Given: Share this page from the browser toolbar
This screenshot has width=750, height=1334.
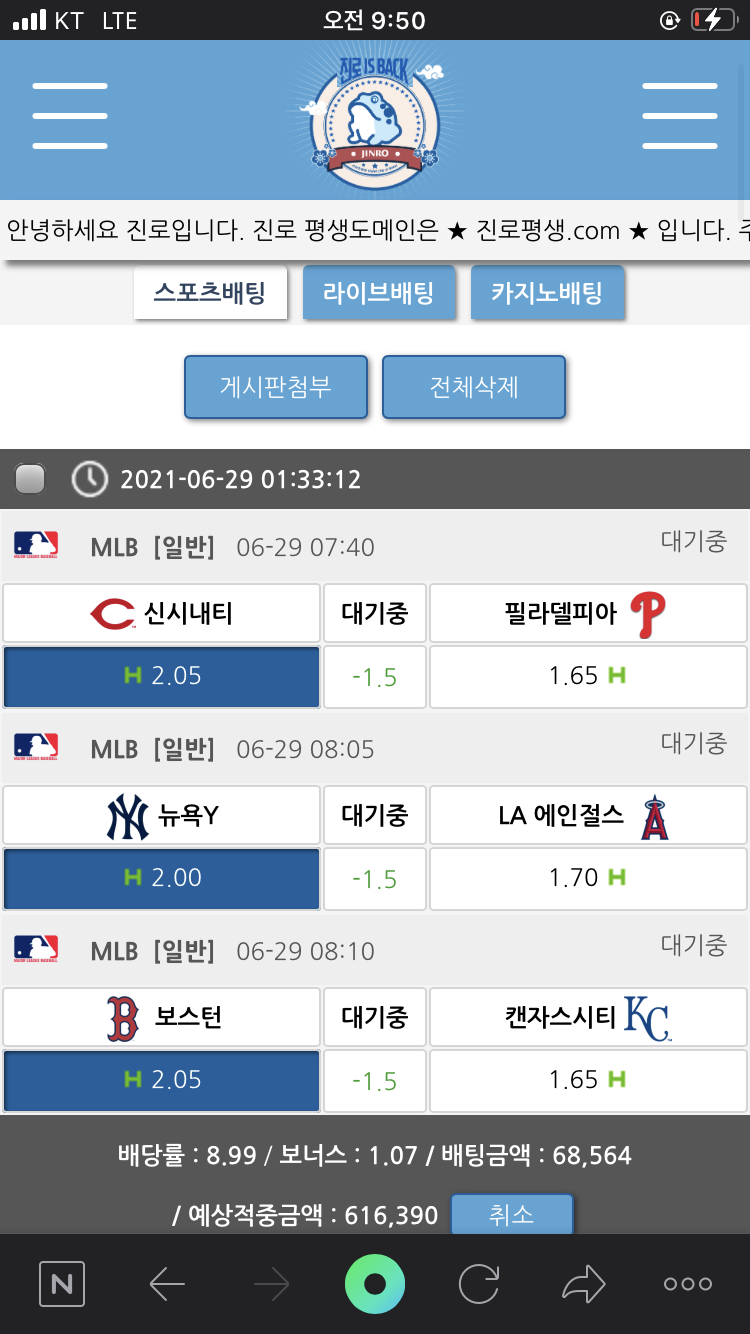Looking at the screenshot, I should click(583, 1284).
